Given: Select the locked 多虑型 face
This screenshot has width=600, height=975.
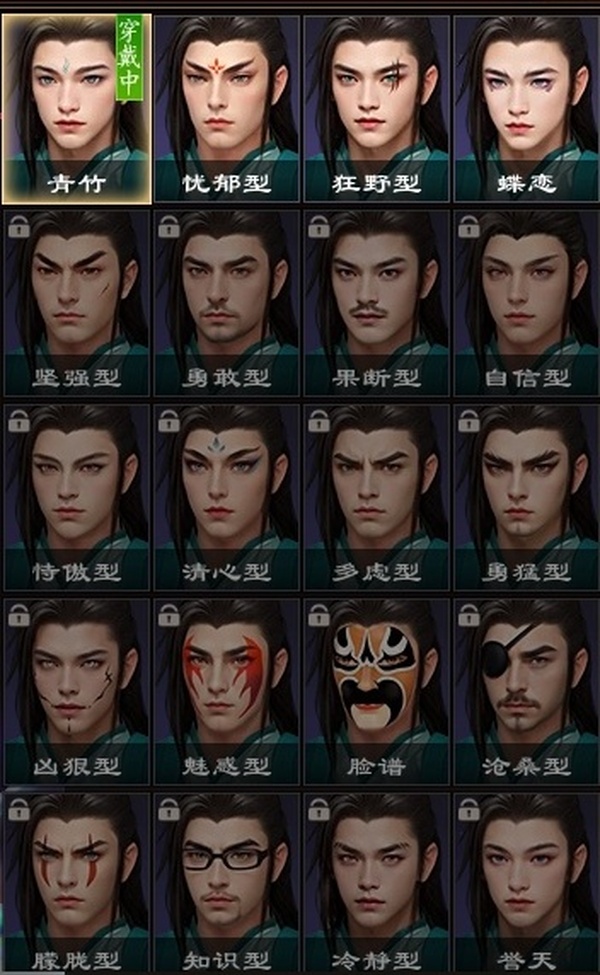Looking at the screenshot, I should coord(377,497).
